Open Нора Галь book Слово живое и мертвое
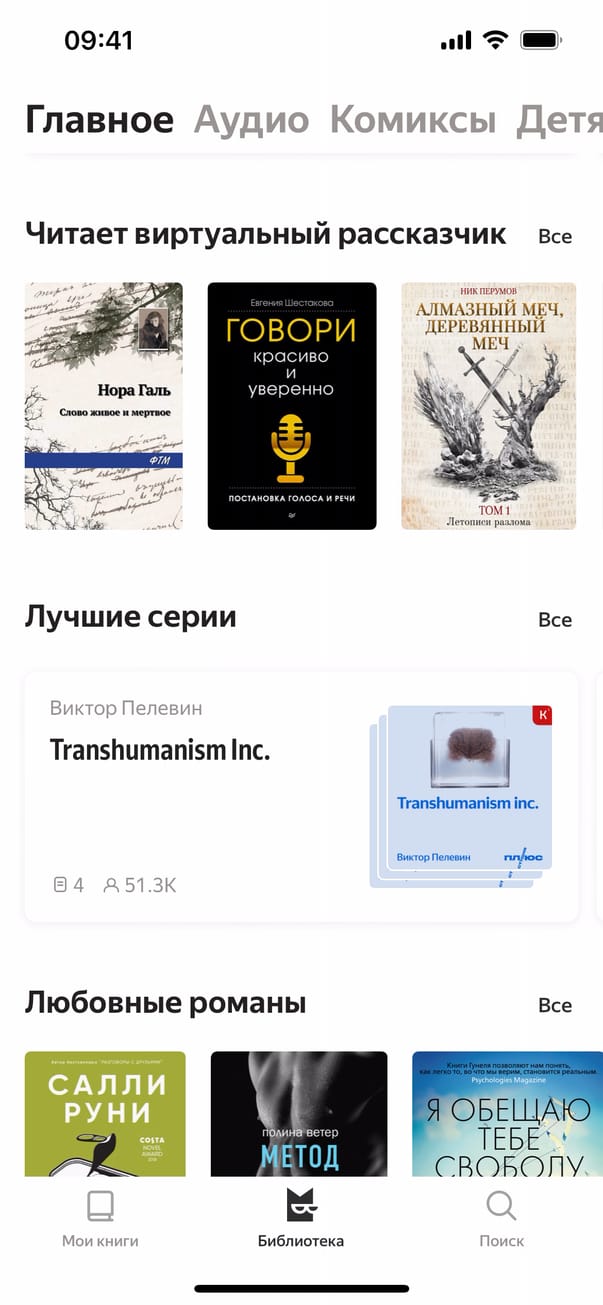 pos(104,405)
